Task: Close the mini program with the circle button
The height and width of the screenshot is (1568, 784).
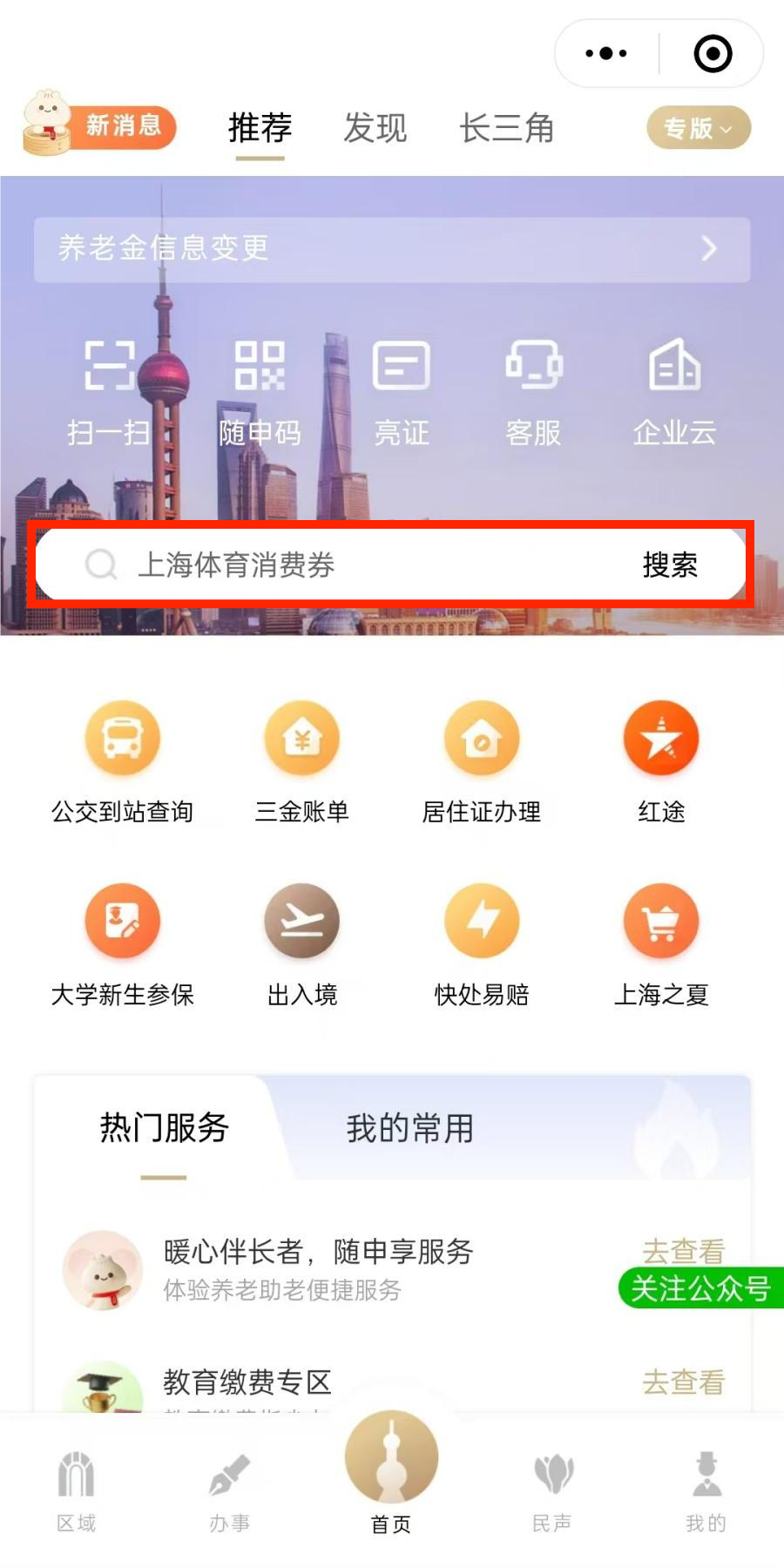Action: [713, 54]
